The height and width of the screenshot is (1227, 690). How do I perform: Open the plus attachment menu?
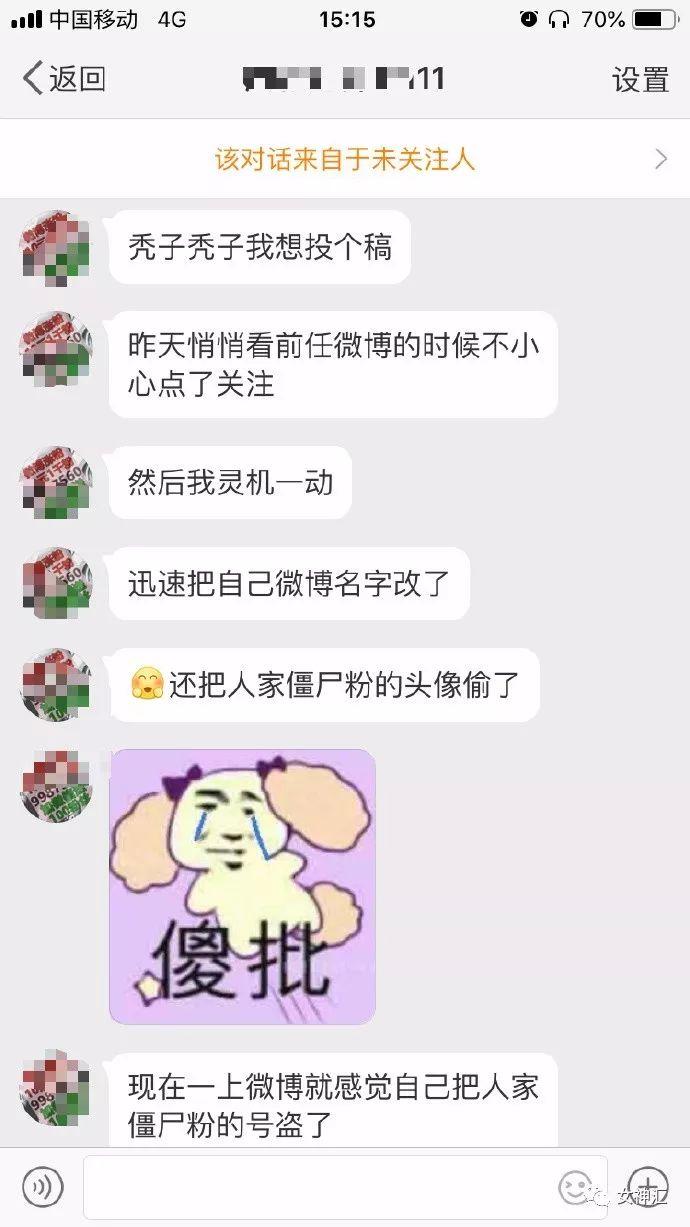(x=648, y=1185)
